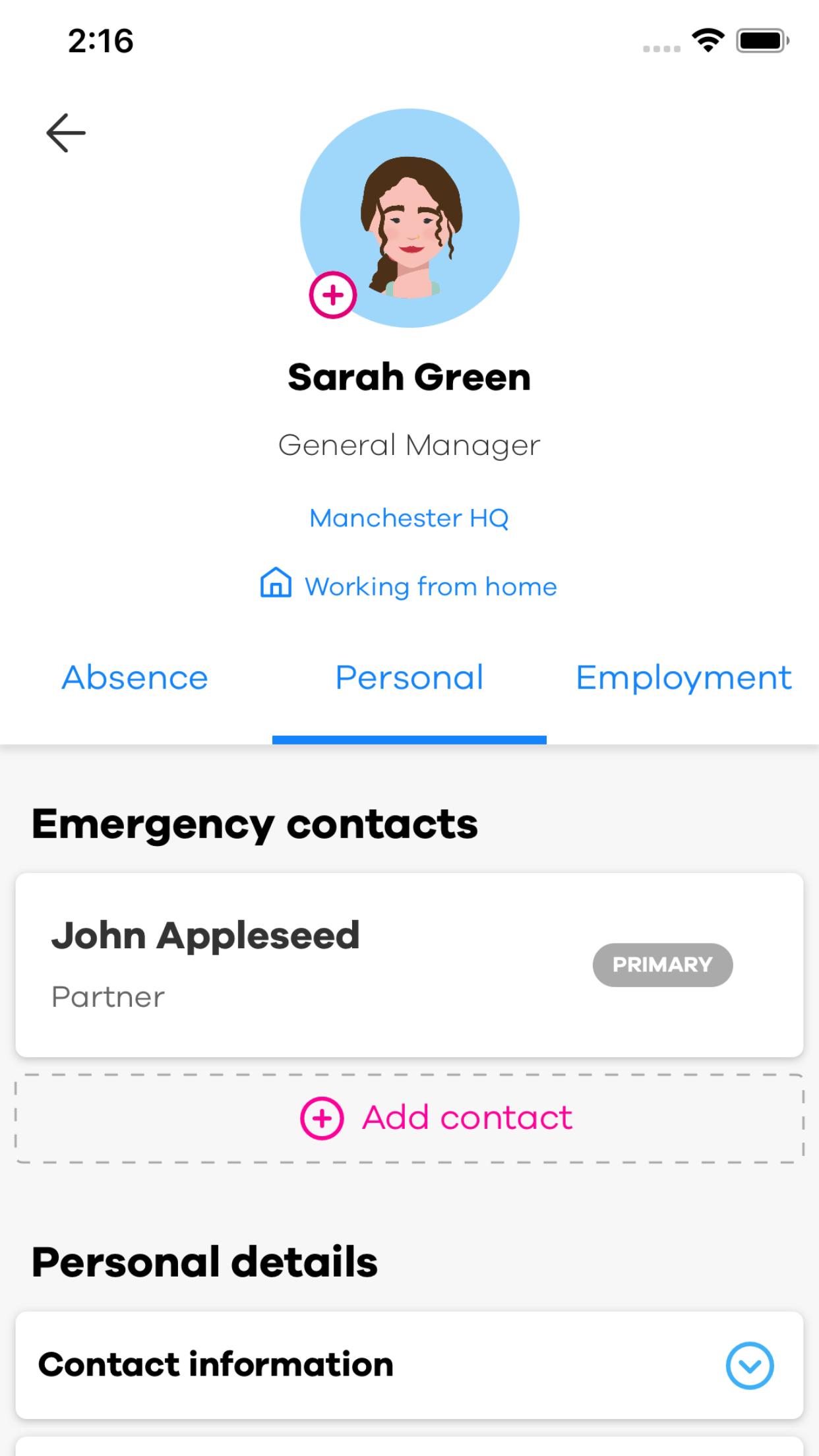Open John Appleseed emergency contact card
The height and width of the screenshot is (1456, 819).
point(409,965)
